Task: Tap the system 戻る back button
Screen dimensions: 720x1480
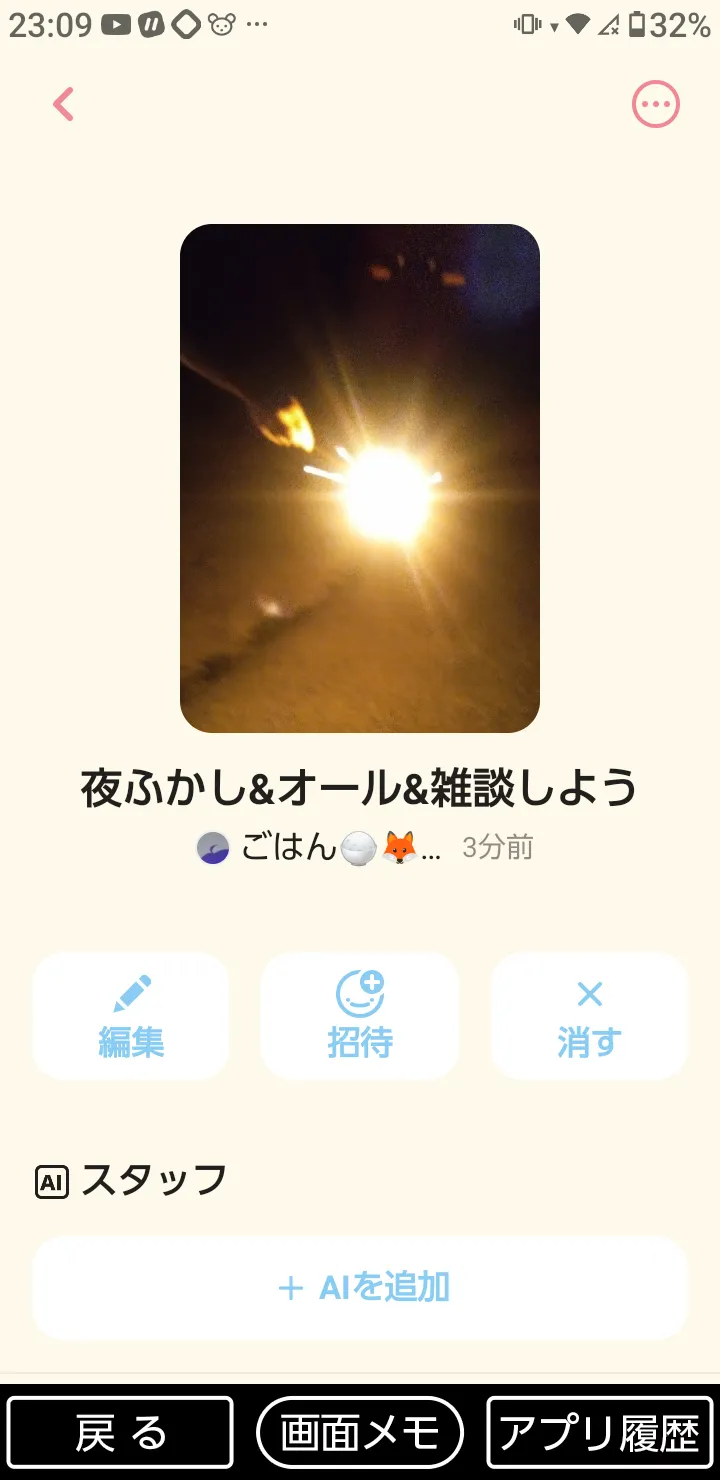Action: point(120,1433)
